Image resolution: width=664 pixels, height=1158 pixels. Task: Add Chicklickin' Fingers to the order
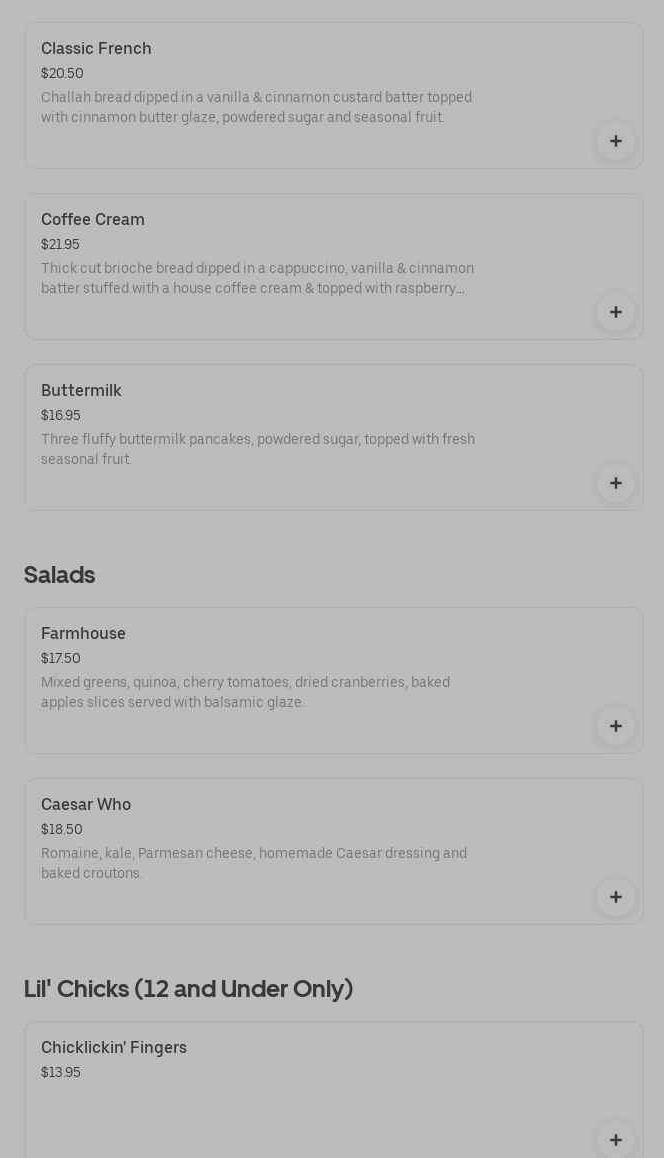coord(615,1140)
